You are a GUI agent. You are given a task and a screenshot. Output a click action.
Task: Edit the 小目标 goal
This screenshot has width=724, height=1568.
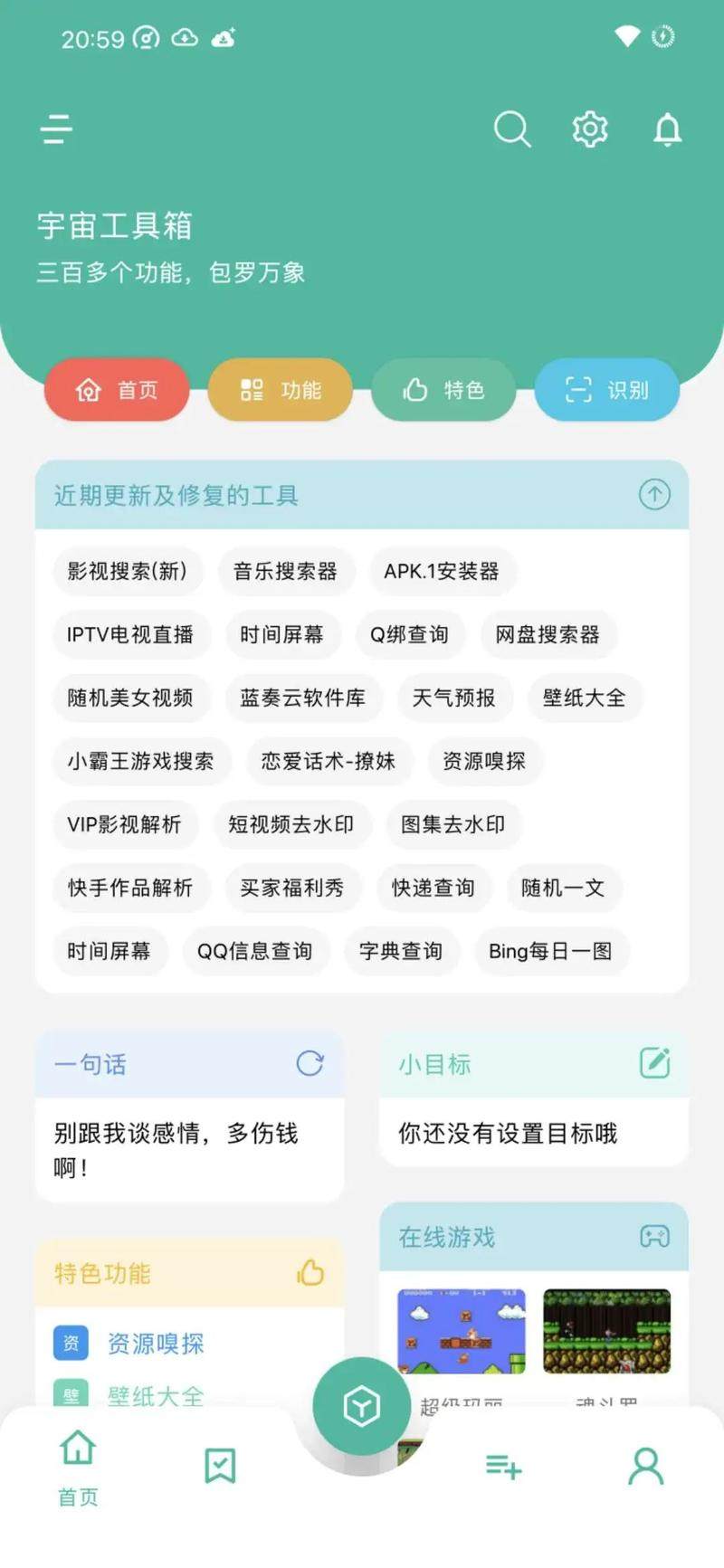pos(654,1063)
